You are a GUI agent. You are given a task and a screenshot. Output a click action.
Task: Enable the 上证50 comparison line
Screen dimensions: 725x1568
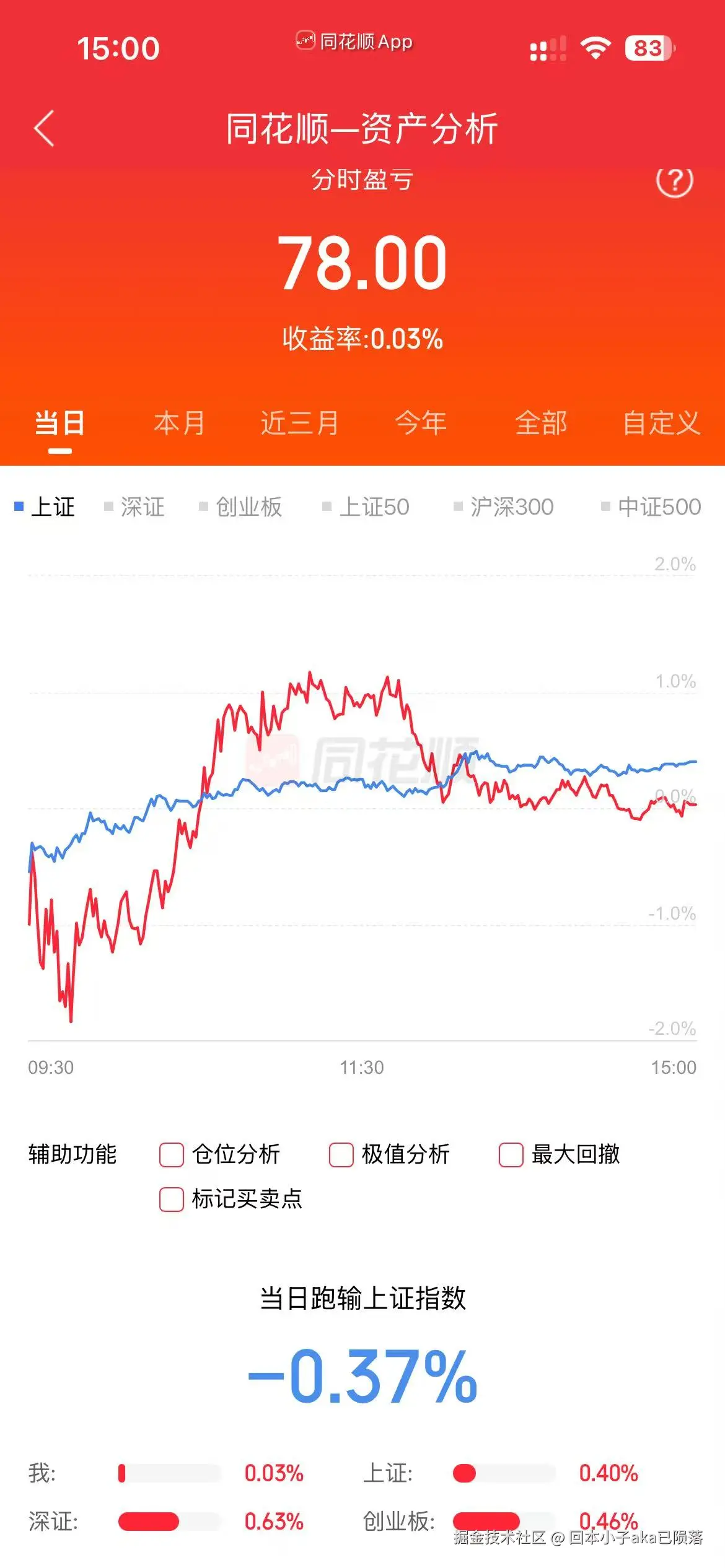(366, 507)
